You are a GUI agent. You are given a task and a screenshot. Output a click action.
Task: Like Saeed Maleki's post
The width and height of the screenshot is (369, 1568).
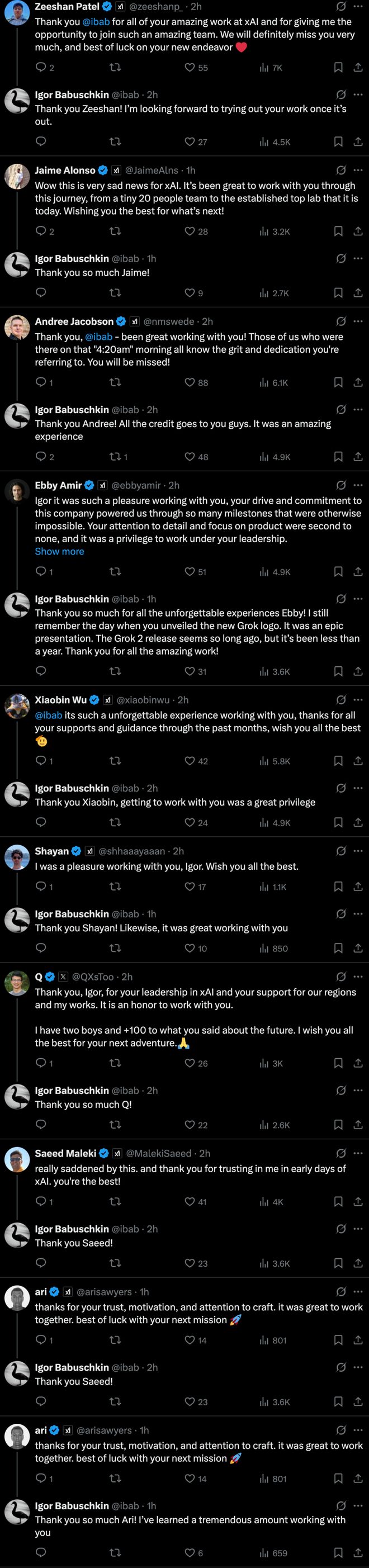(190, 1201)
